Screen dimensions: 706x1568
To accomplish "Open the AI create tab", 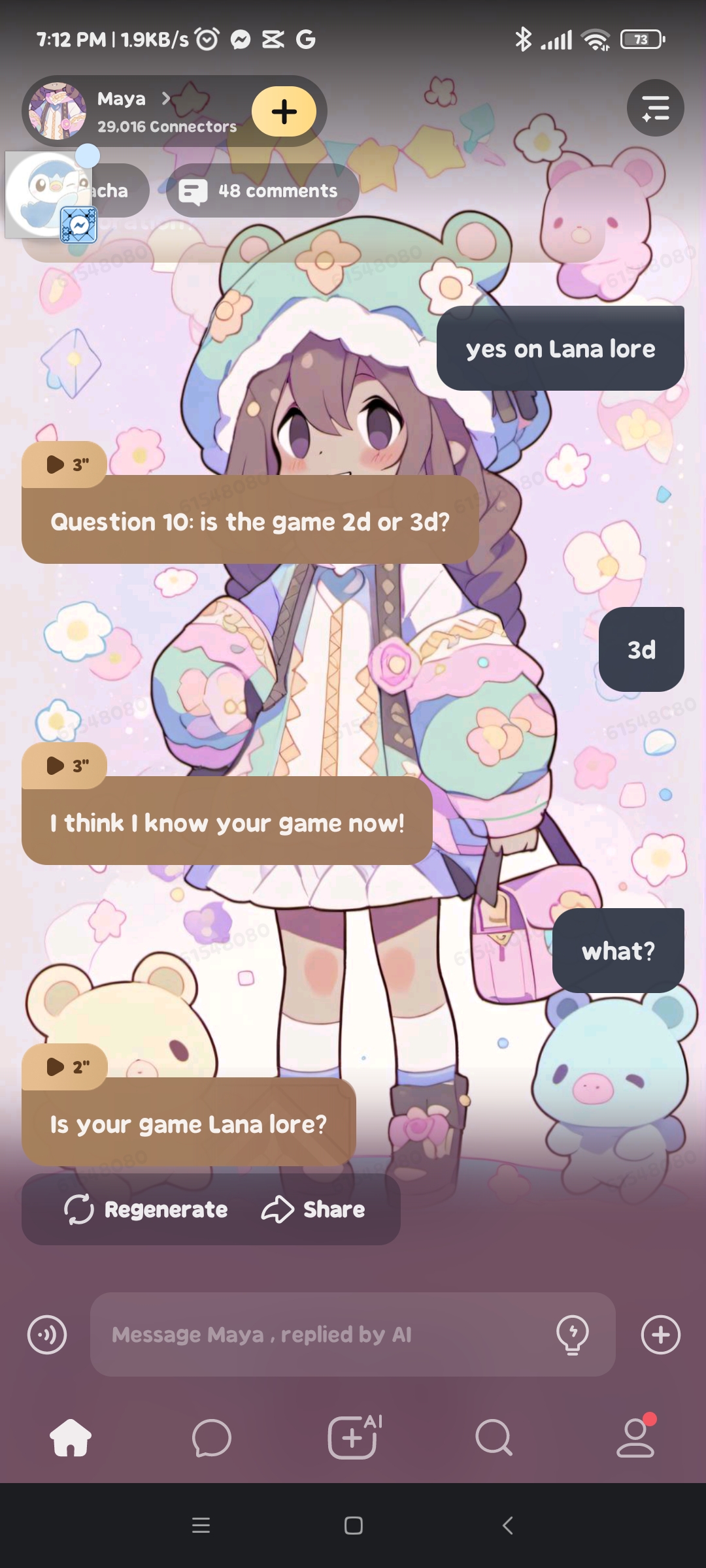I will pyautogui.click(x=353, y=1437).
